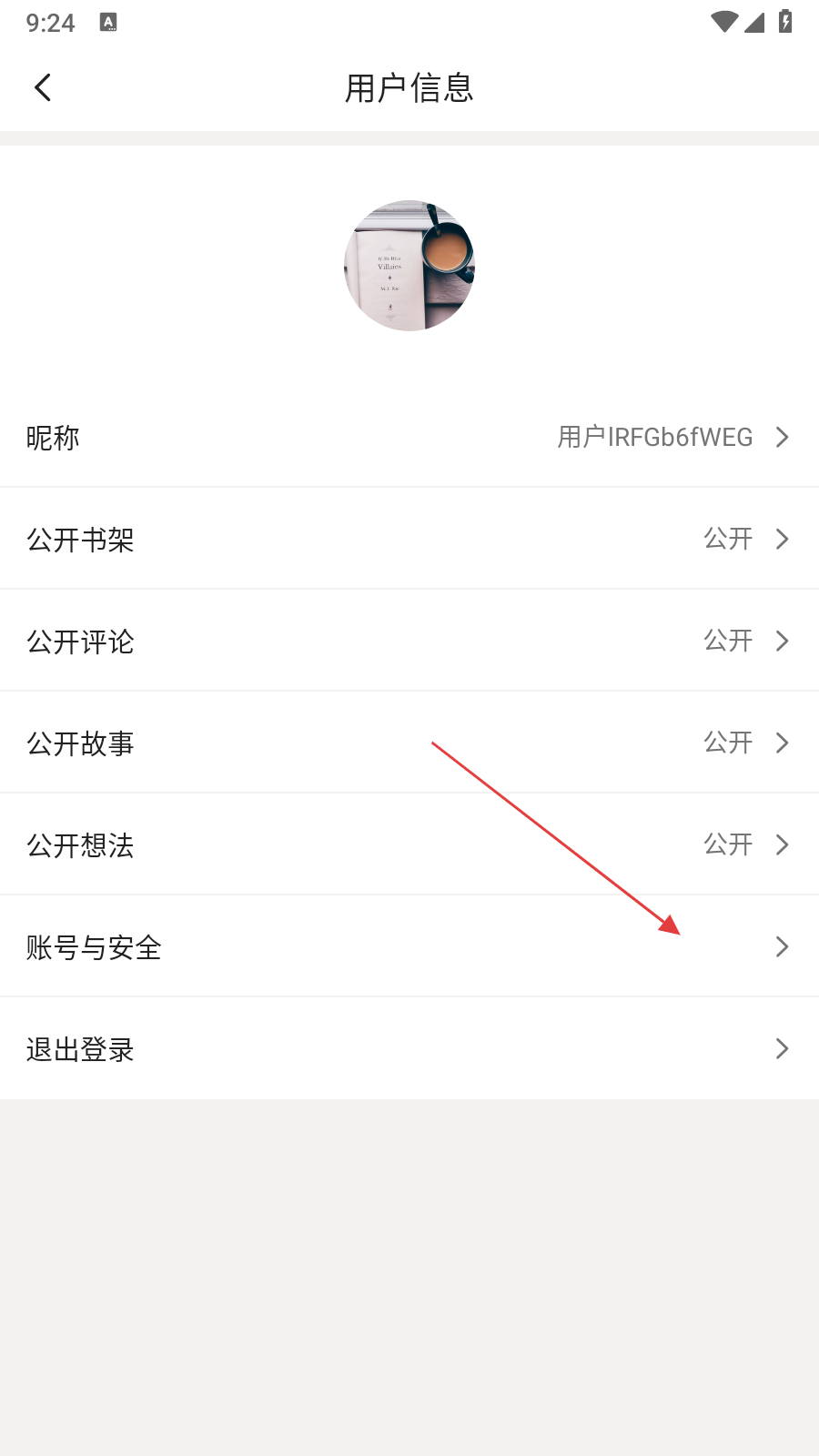This screenshot has width=819, height=1456.
Task: Open the 公开想法 setting row
Action: click(x=409, y=845)
